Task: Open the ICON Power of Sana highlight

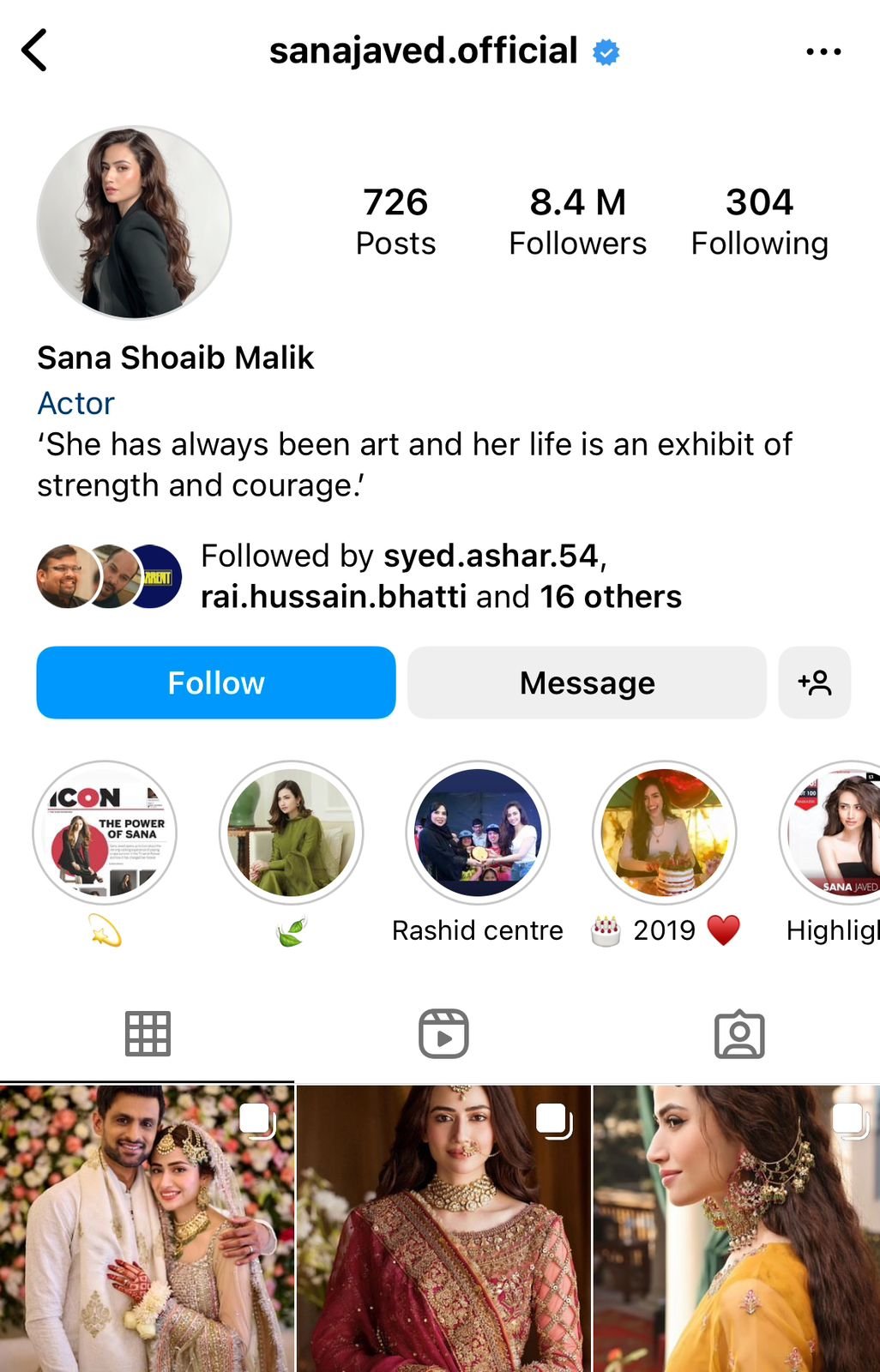Action: 105,833
